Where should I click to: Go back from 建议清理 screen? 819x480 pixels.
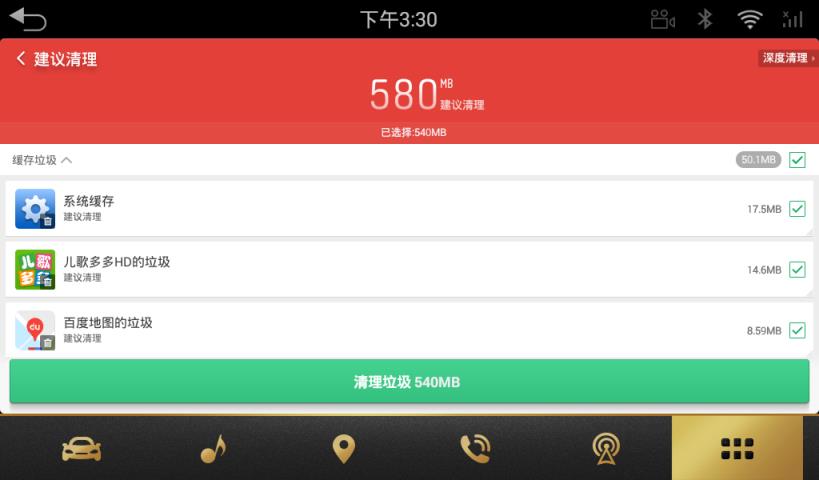pyautogui.click(x=22, y=59)
